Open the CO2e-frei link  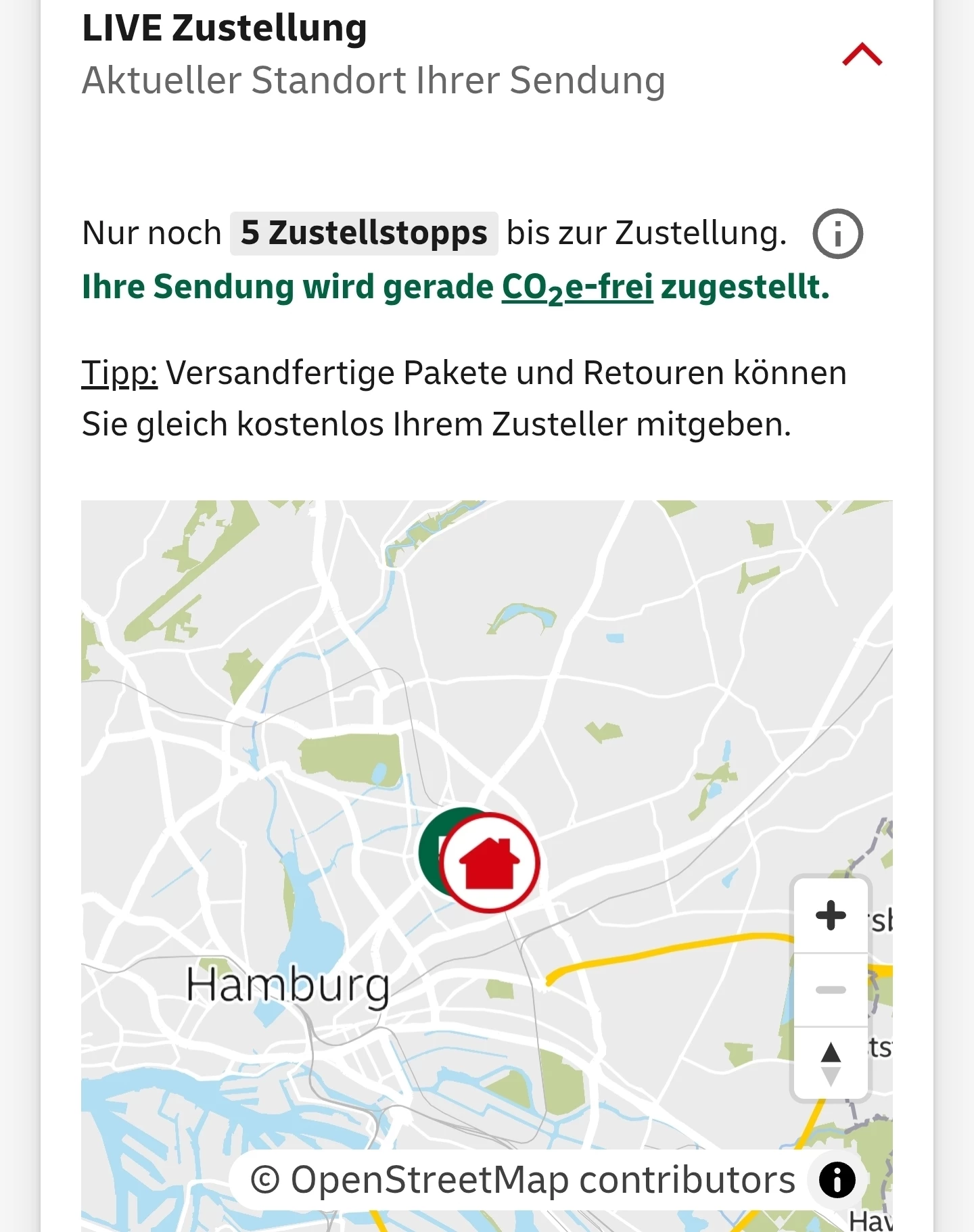coord(577,287)
